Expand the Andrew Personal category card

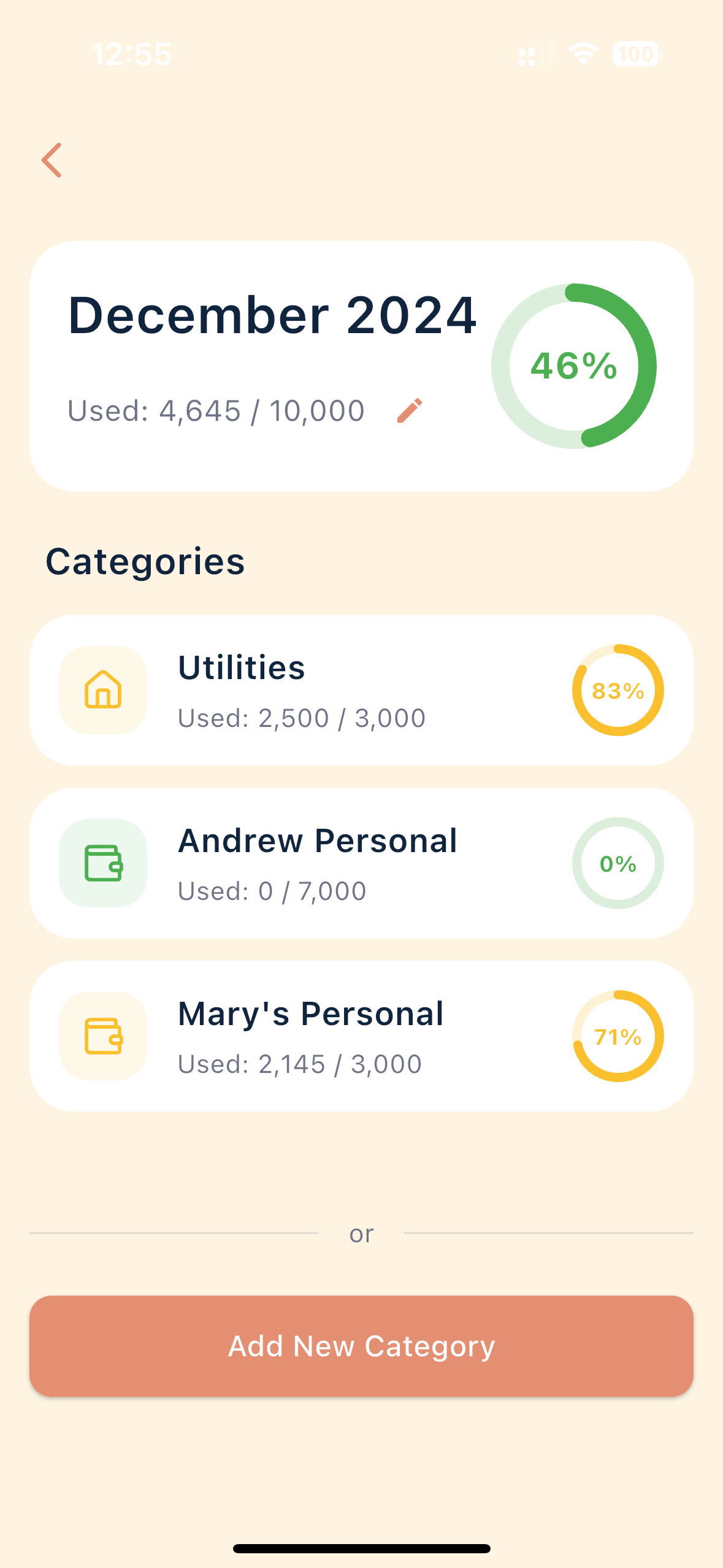click(x=361, y=863)
